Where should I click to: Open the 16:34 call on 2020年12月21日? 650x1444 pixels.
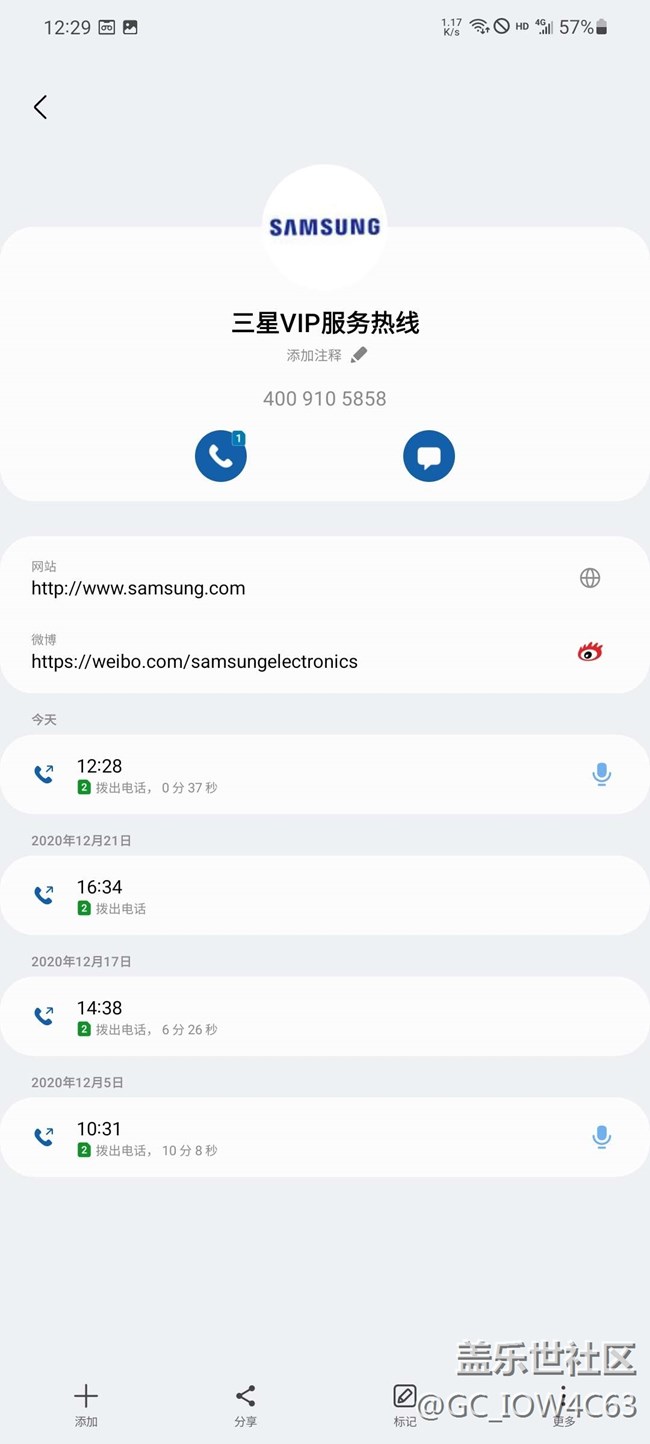300,896
